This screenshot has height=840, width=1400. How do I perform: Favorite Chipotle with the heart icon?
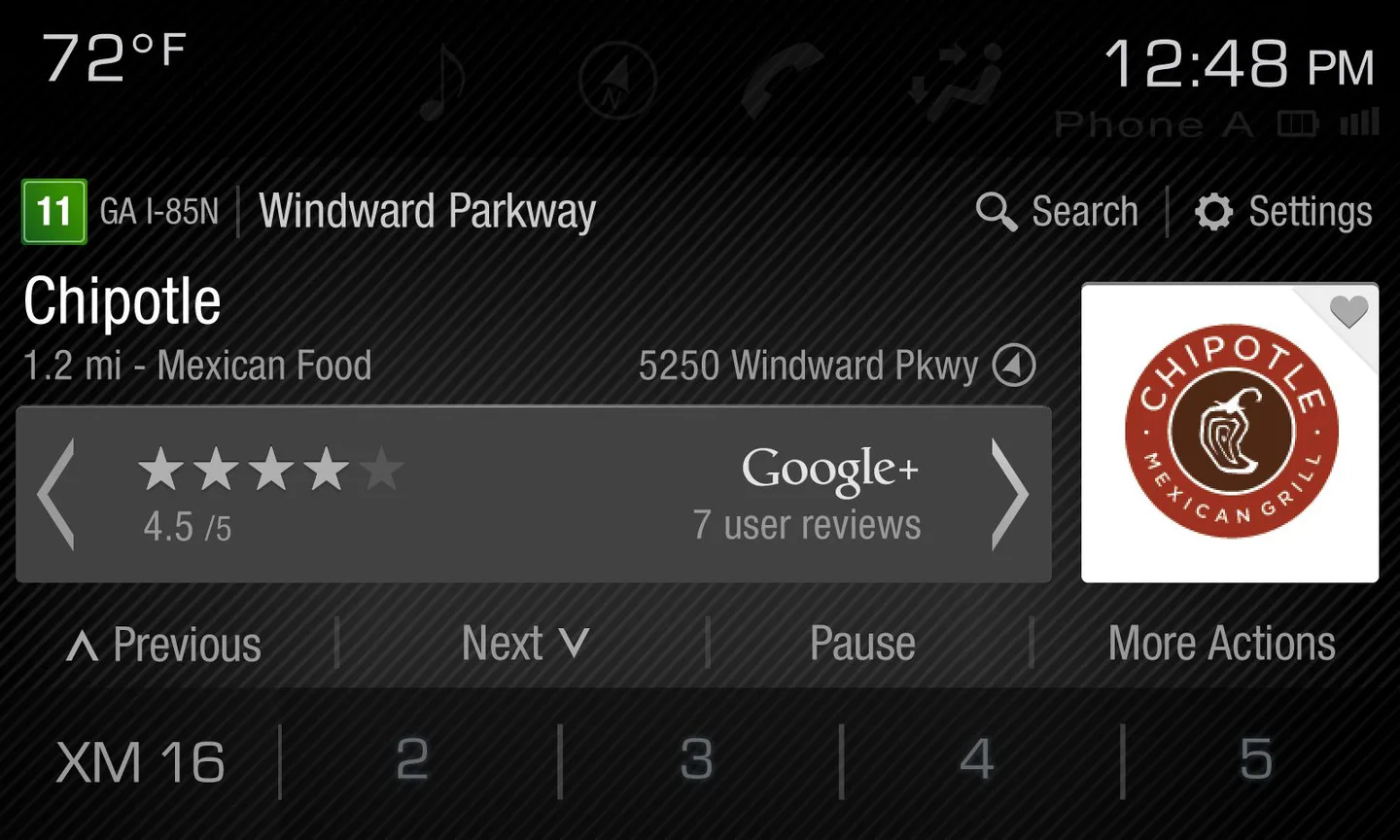(x=1348, y=312)
